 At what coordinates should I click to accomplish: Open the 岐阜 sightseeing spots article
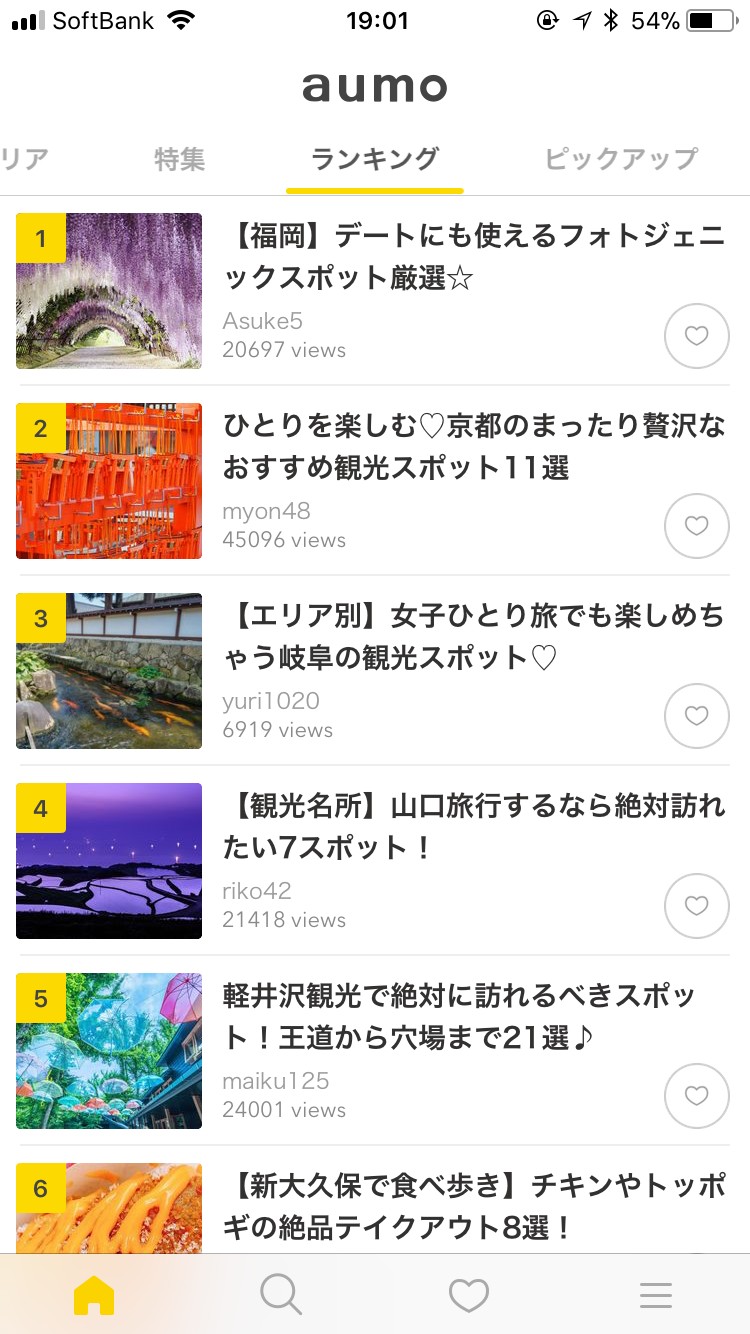pos(473,637)
